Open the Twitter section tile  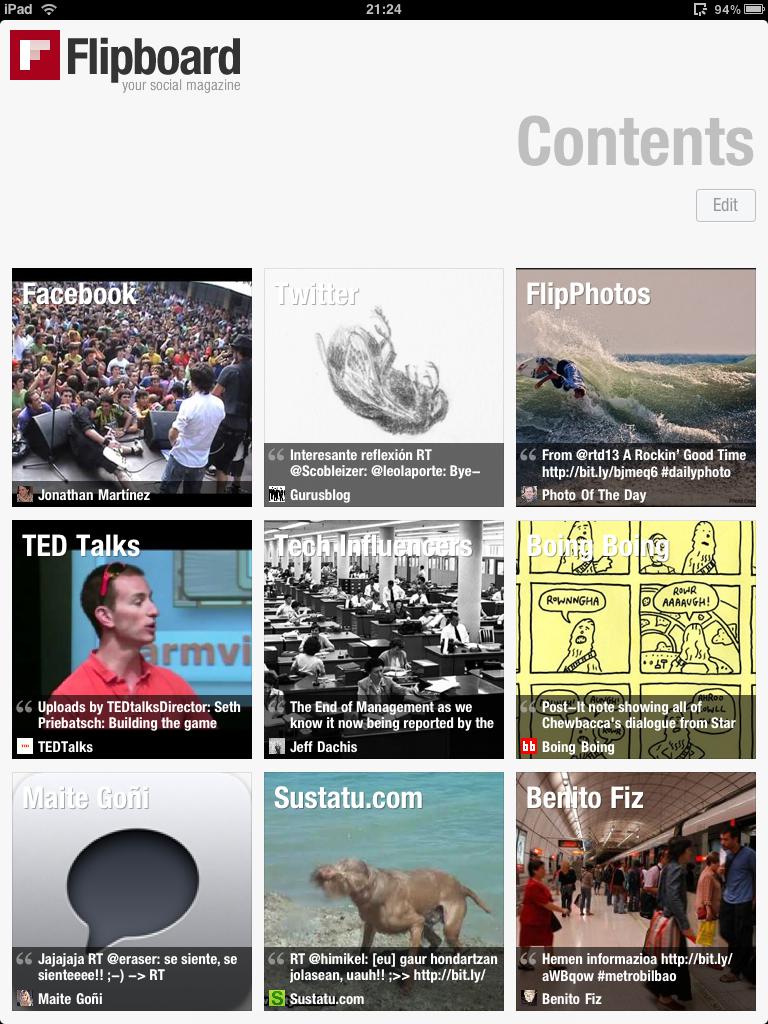pyautogui.click(x=383, y=387)
